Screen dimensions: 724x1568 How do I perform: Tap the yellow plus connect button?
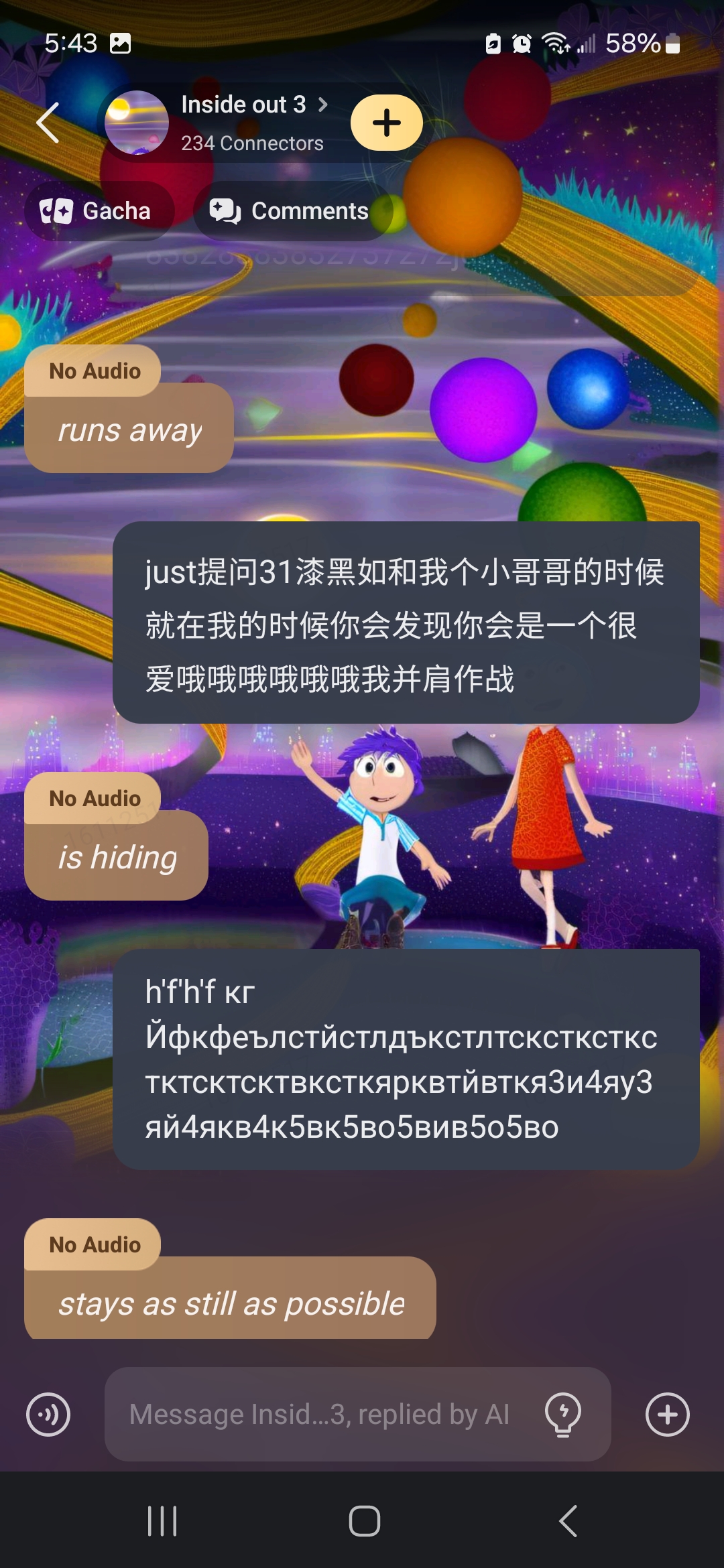click(x=387, y=123)
